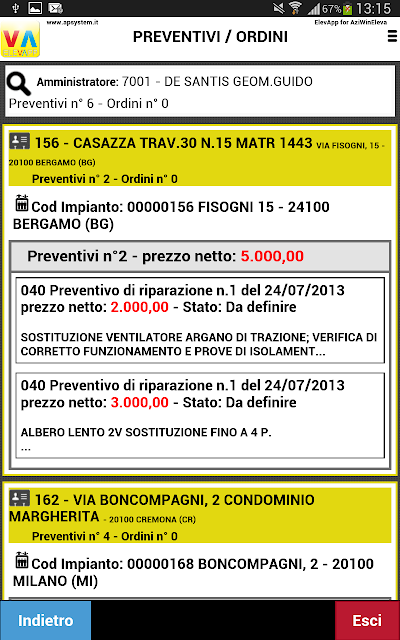Viewport: 400px width, 640px height.
Task: Open the 3.000,00 repair quote
Action: click(x=200, y=415)
